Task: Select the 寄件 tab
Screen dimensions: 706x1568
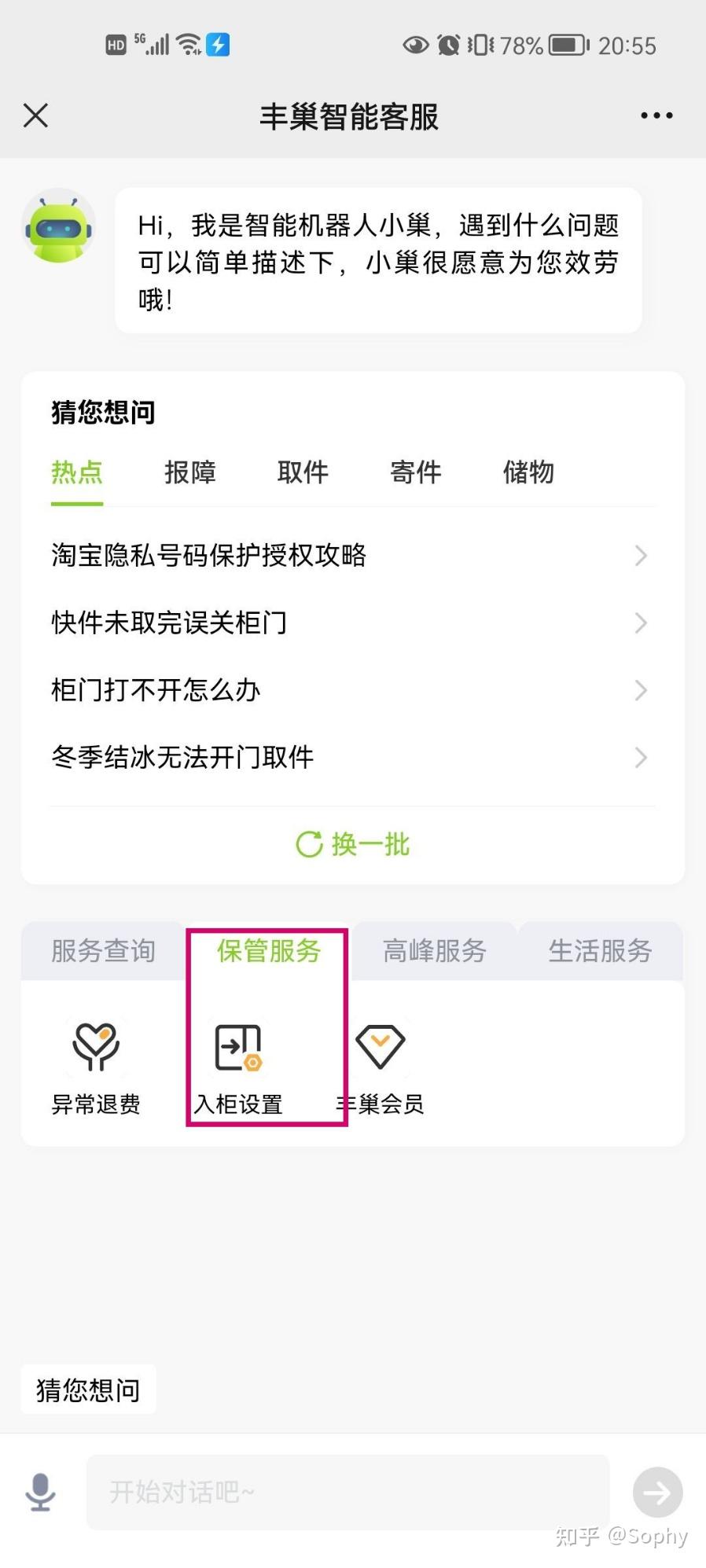Action: [x=416, y=472]
